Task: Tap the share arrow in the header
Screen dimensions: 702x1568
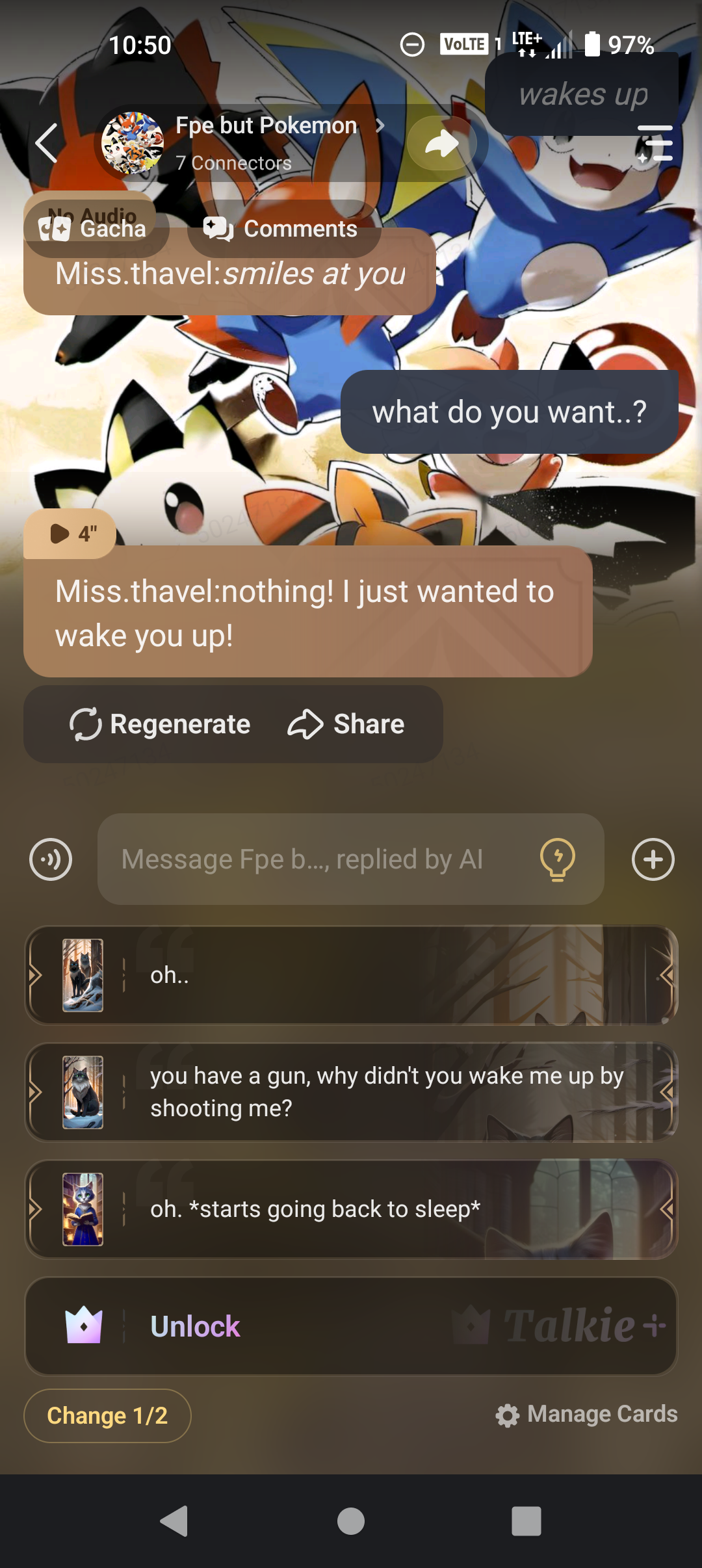Action: (442, 143)
